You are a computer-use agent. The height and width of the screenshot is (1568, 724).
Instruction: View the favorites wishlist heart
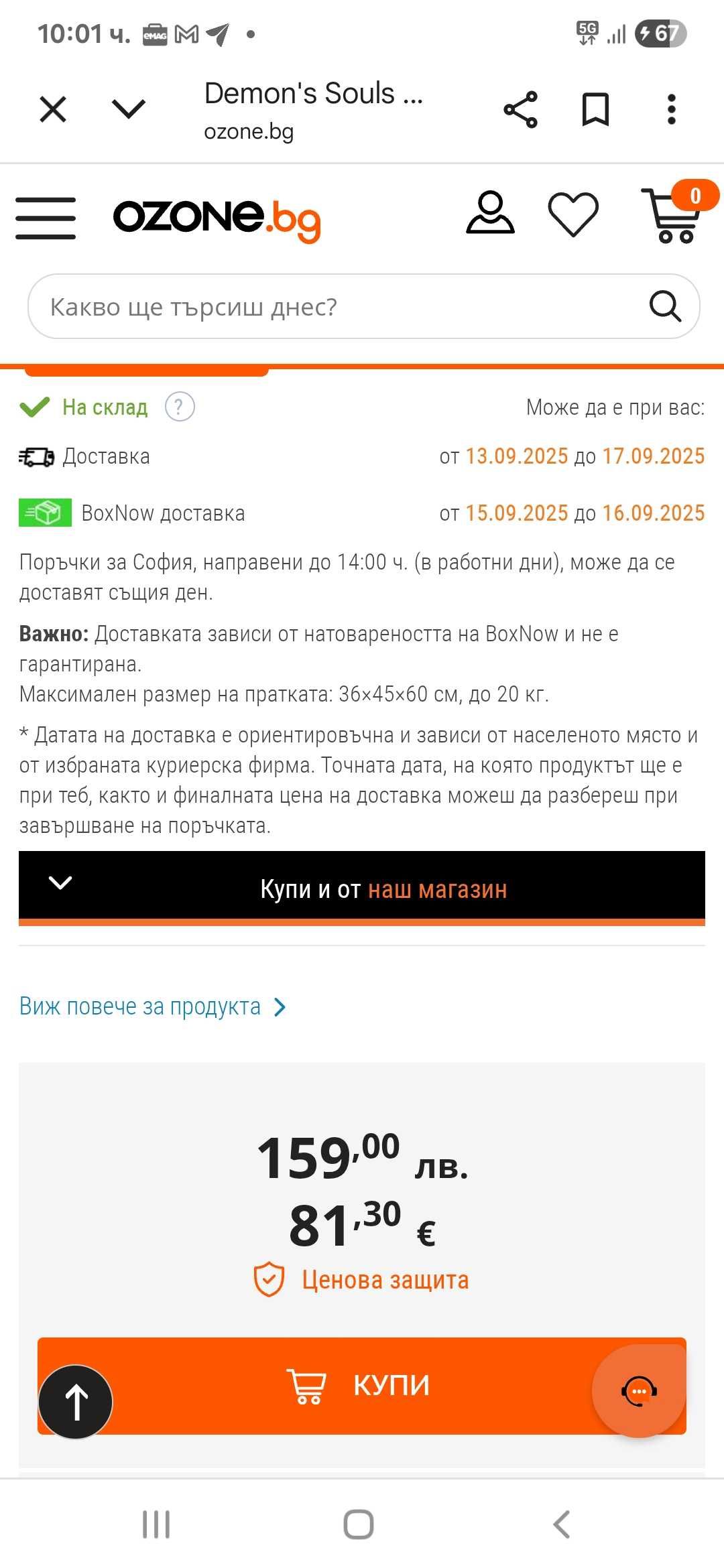[573, 214]
